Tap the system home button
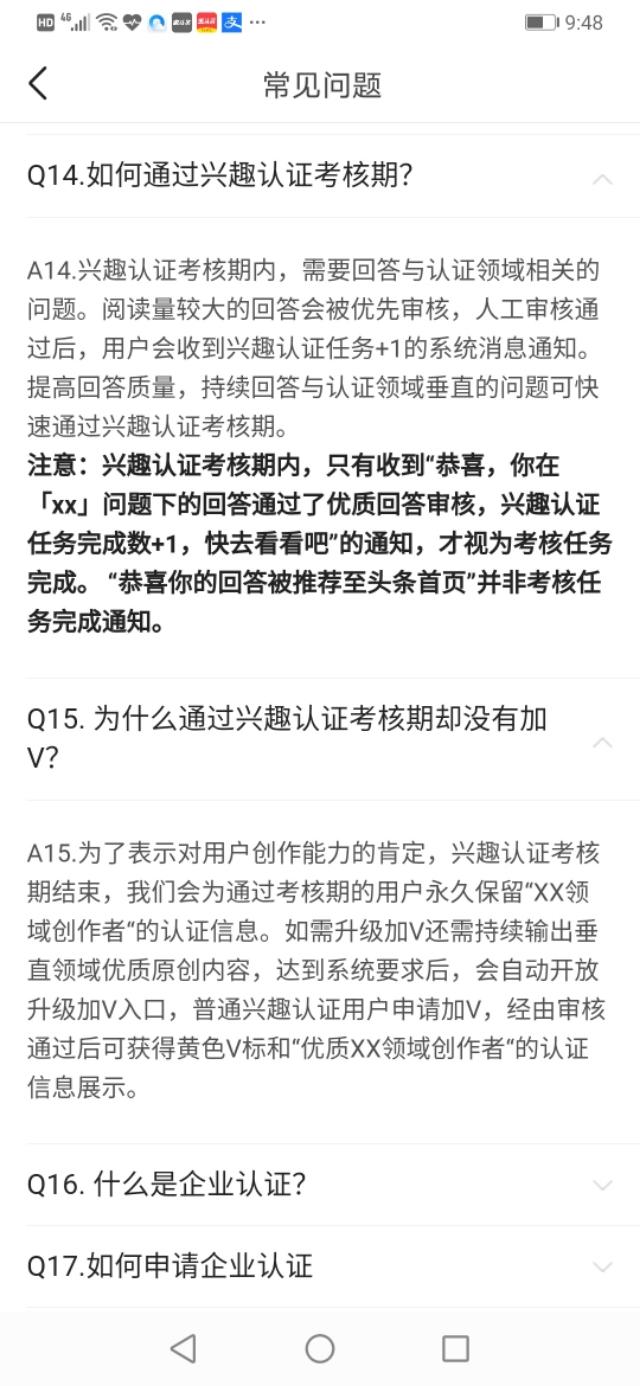 [x=320, y=1348]
